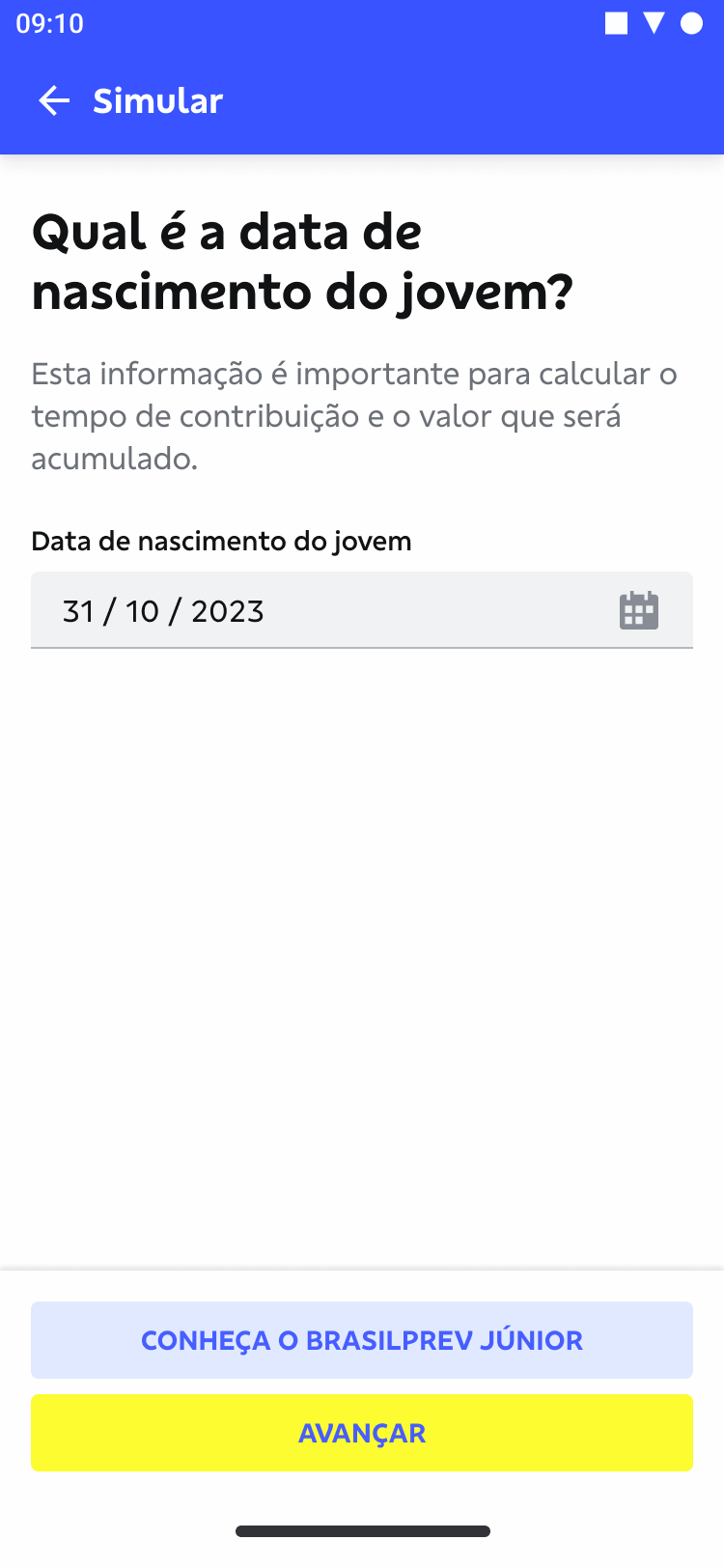Click the Data de nascimento do jovem label

click(222, 541)
